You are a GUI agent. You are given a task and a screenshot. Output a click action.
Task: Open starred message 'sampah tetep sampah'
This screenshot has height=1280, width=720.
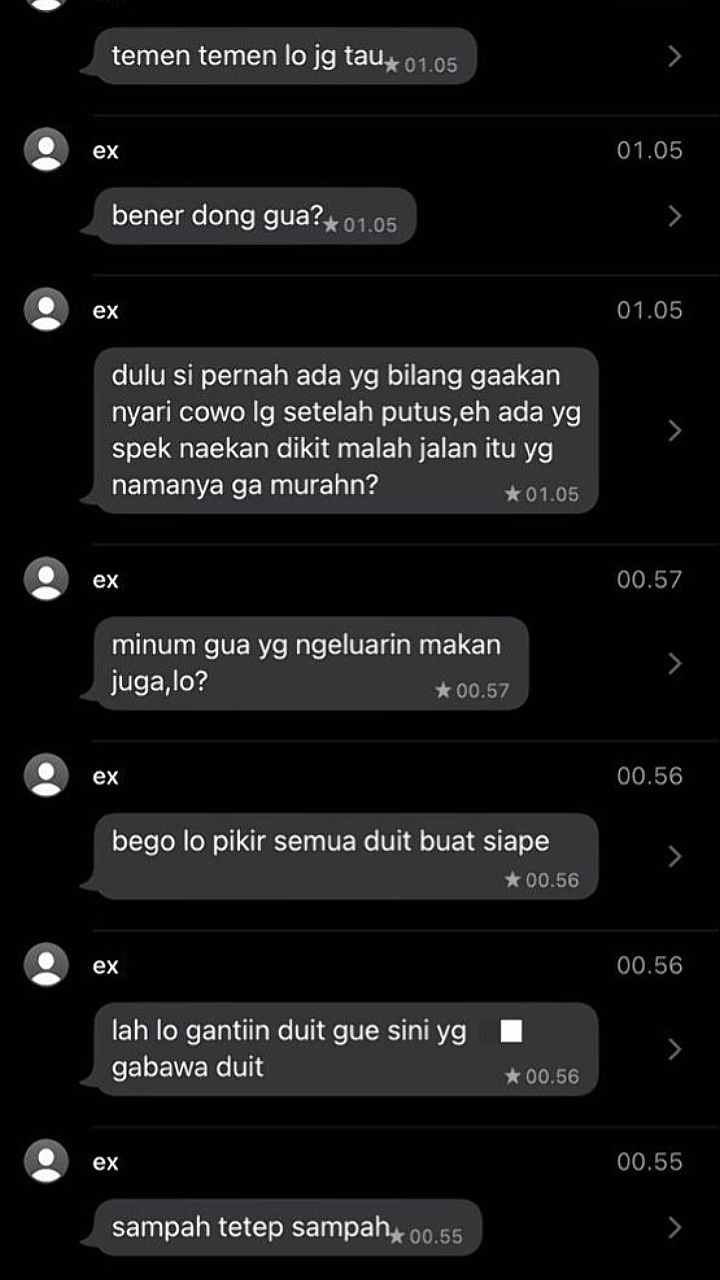coord(288,1228)
